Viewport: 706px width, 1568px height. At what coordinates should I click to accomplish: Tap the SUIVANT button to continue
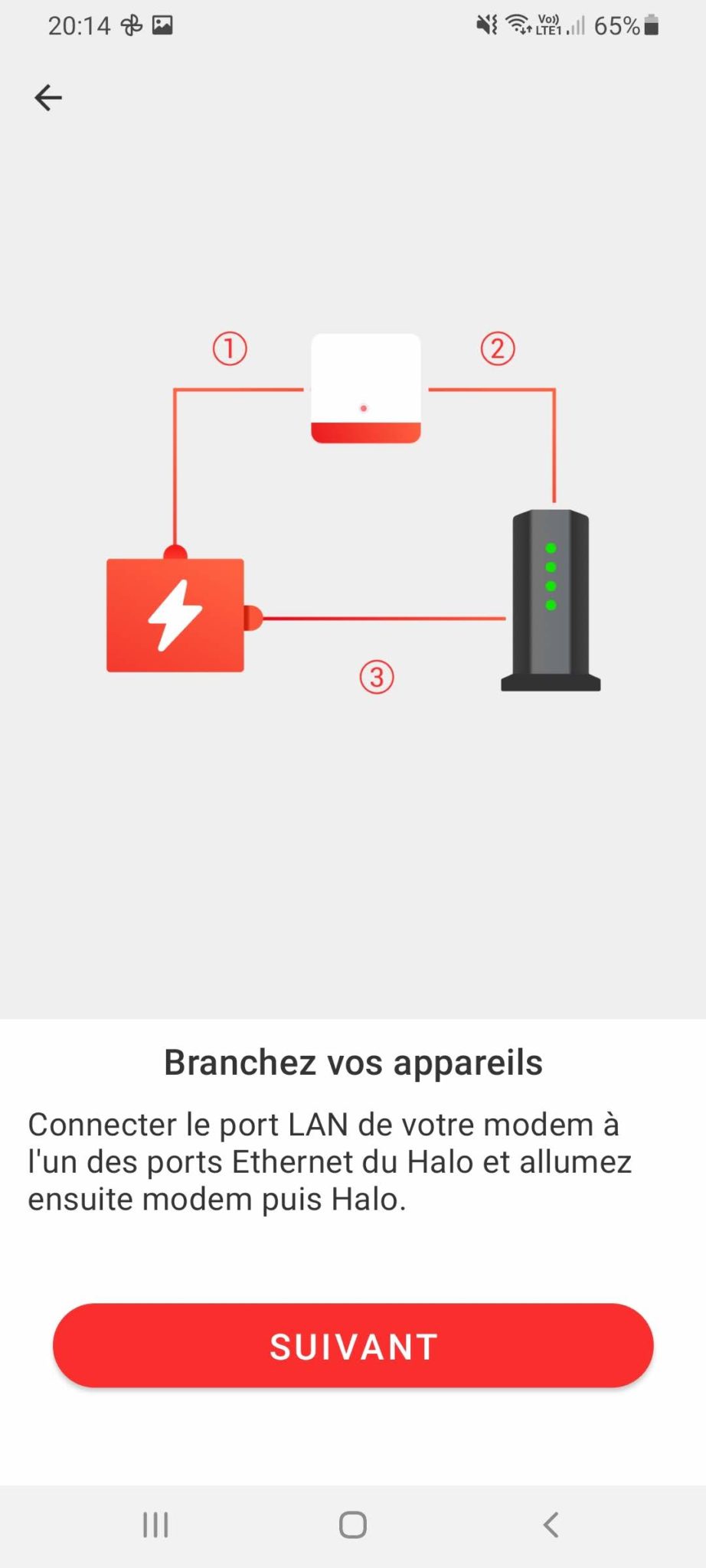[x=353, y=1345]
